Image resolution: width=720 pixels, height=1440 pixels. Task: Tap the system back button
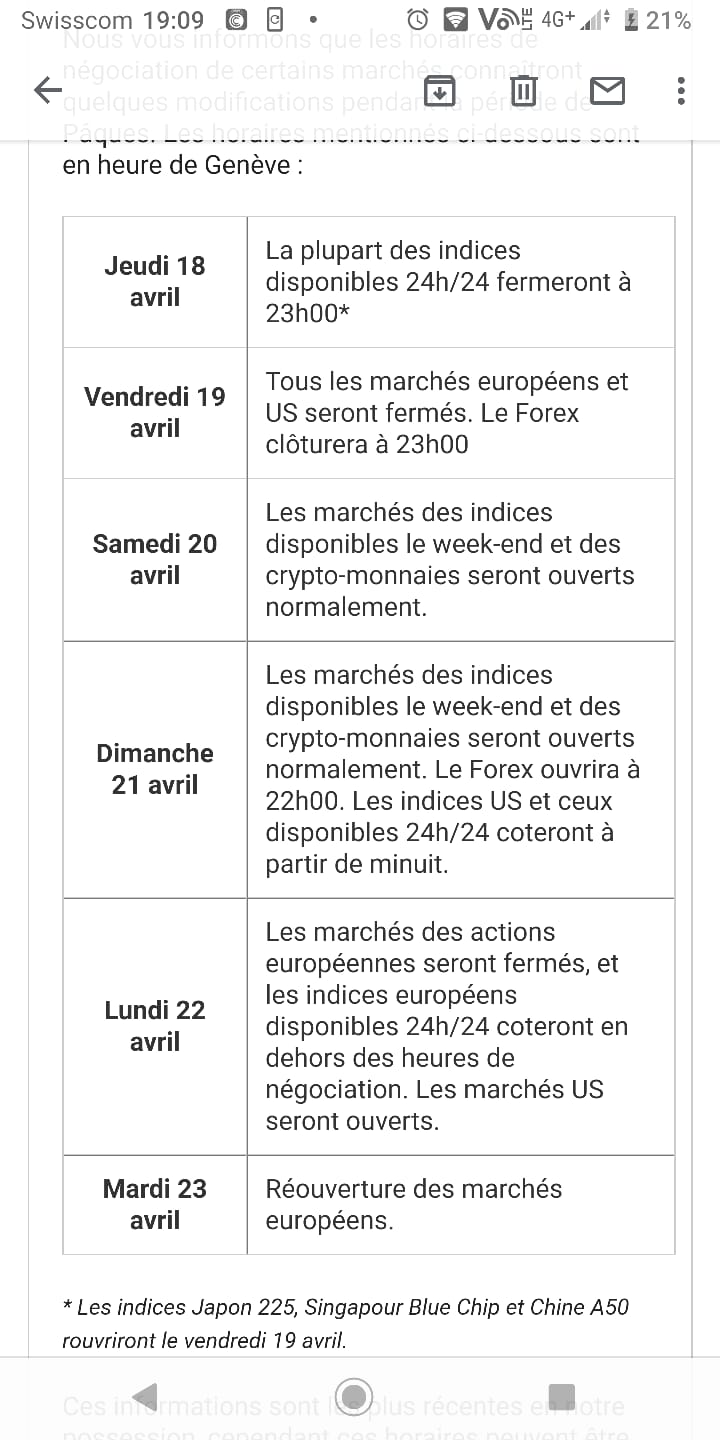(146, 1396)
